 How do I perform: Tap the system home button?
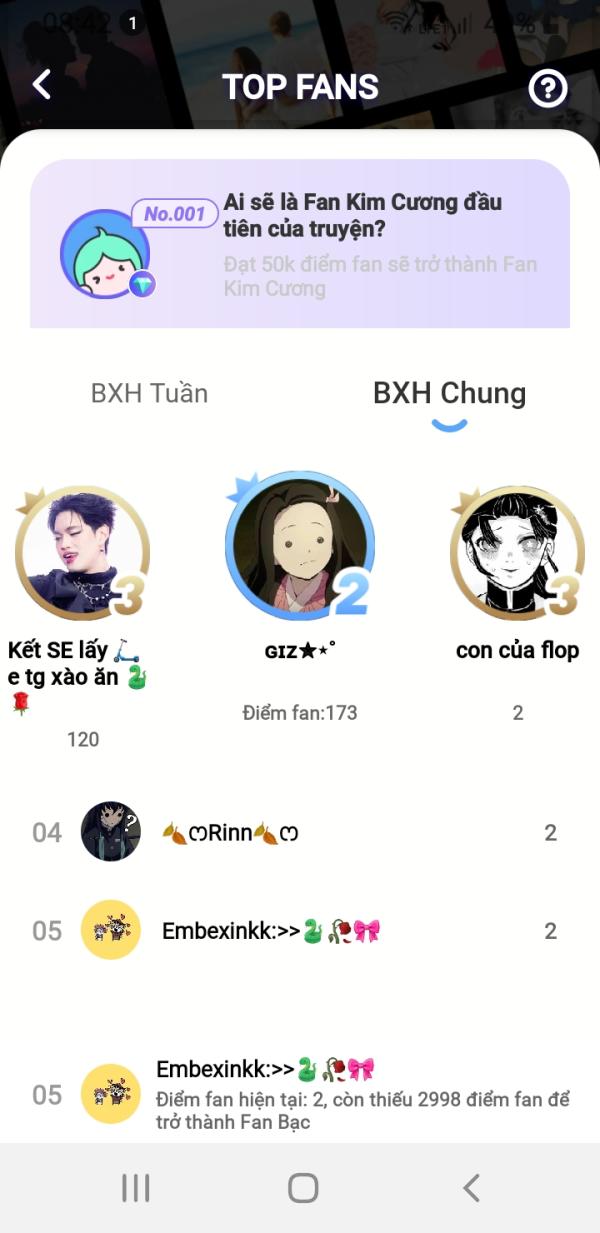coord(302,1188)
